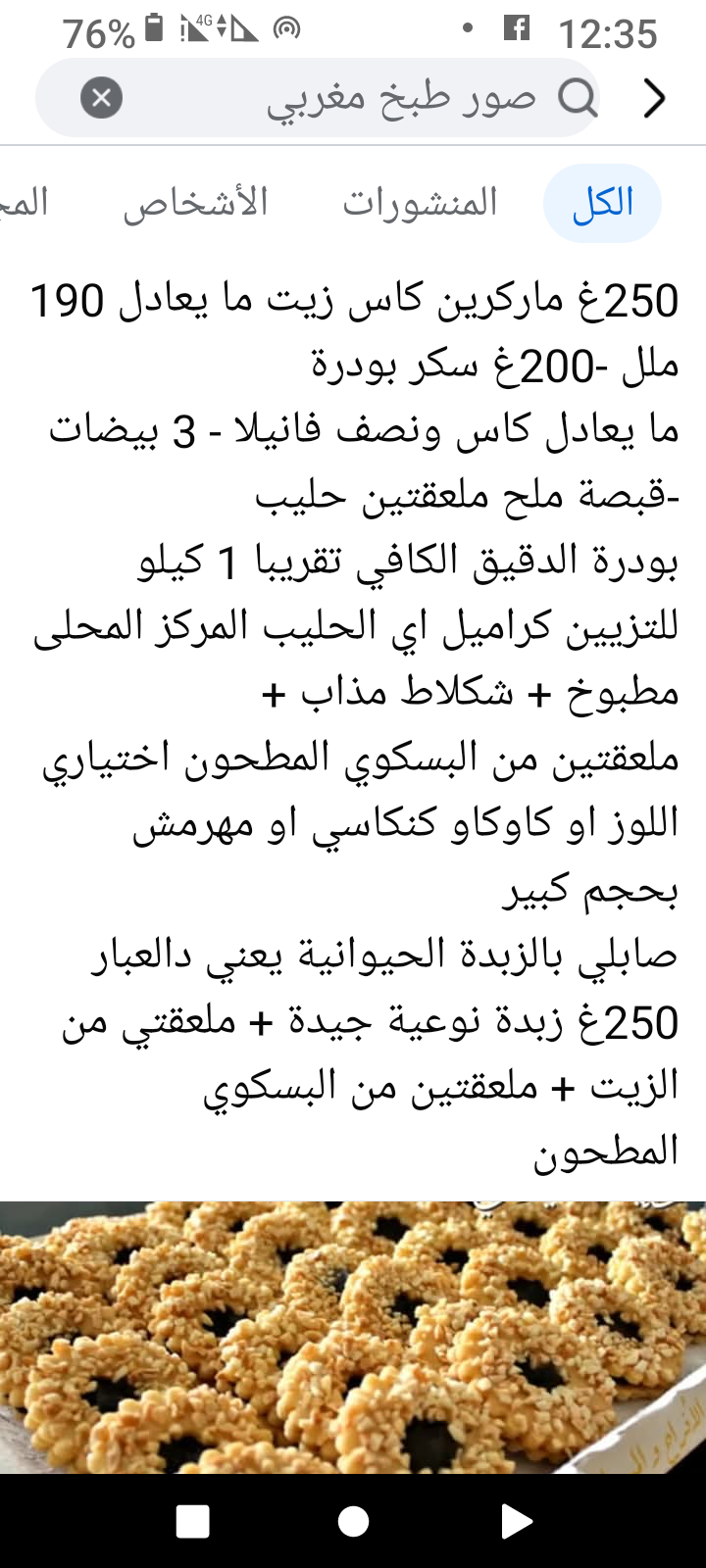The width and height of the screenshot is (706, 1568).
Task: Tap the square system navigation button
Action: coord(192,1521)
